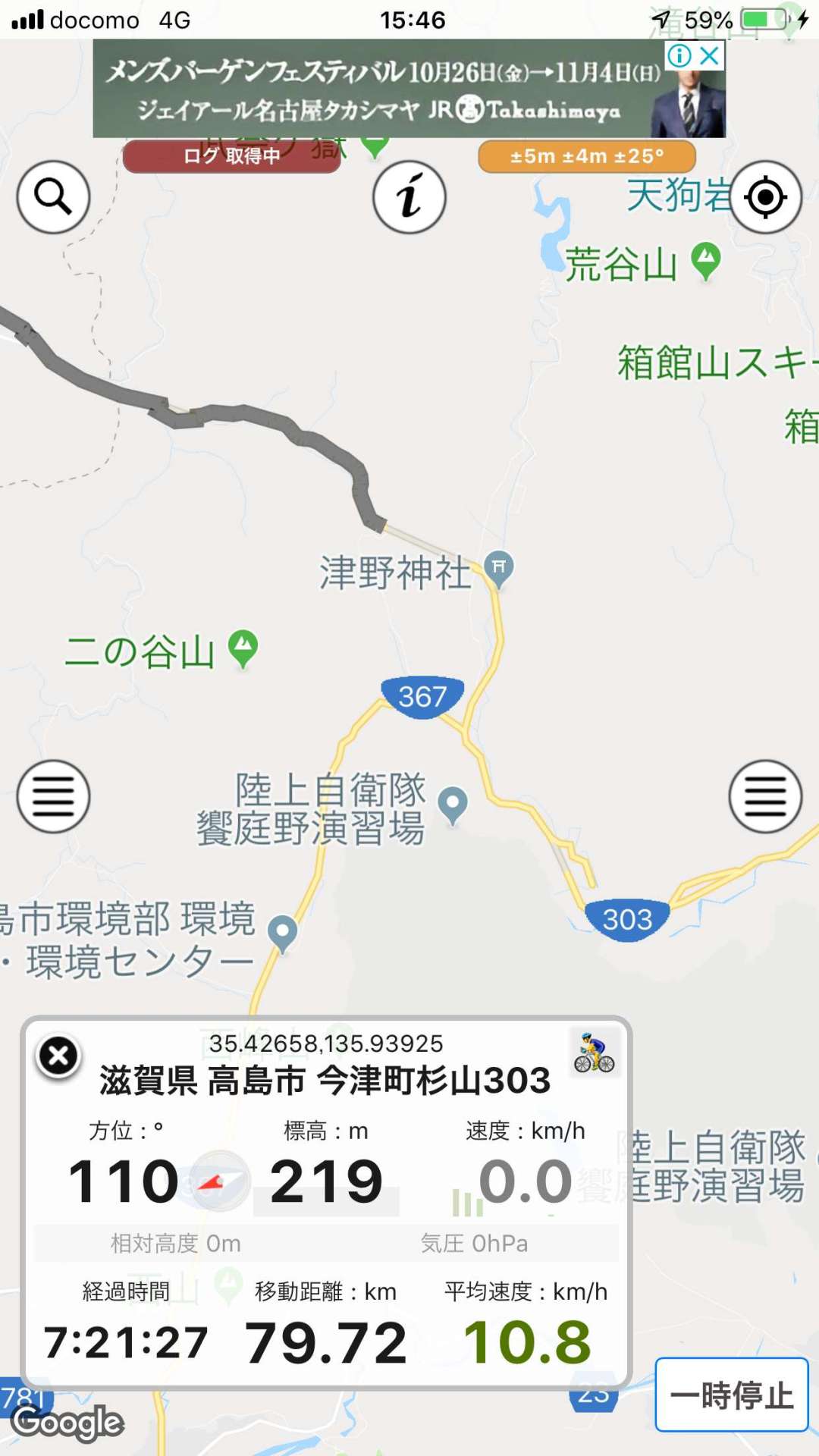The width and height of the screenshot is (819, 1456).
Task: Close the Takashimaya ad banner
Action: (710, 55)
